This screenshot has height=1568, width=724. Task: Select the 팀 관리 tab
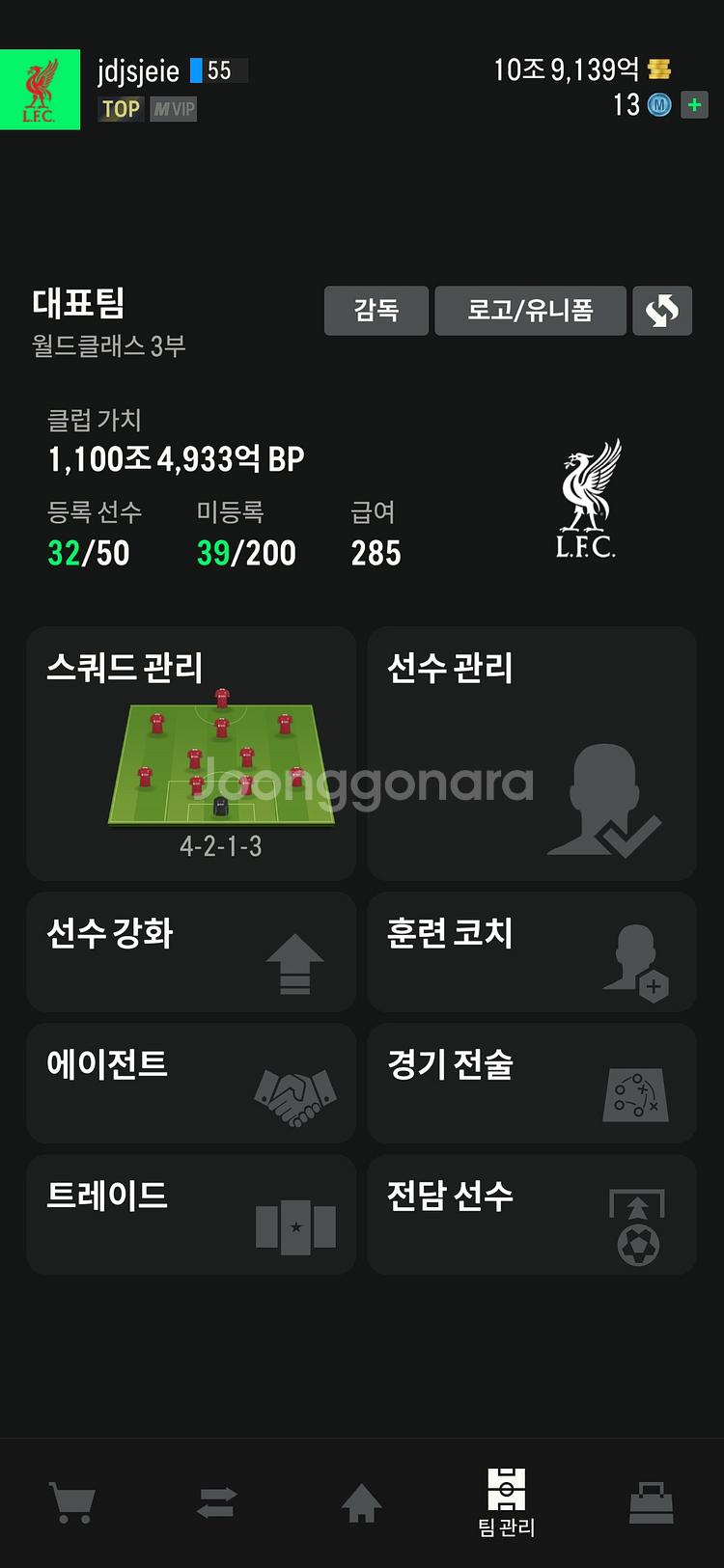[x=506, y=1501]
